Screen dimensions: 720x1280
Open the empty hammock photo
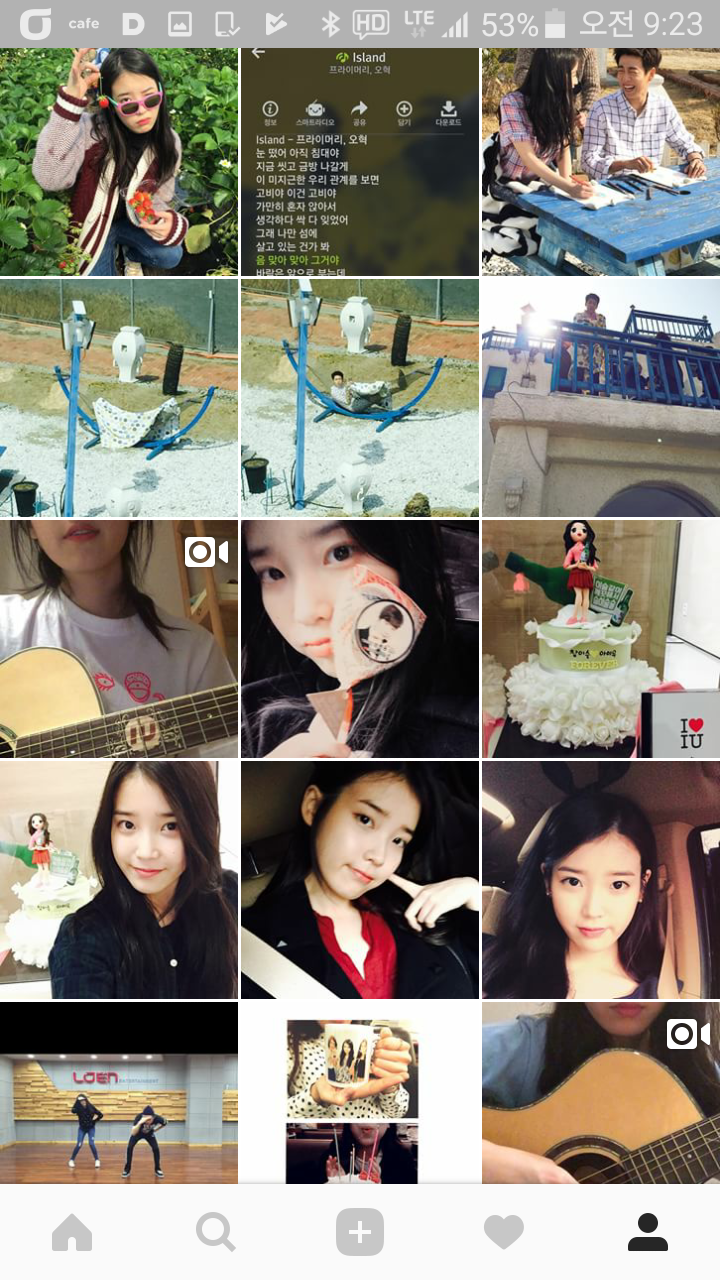coord(119,398)
